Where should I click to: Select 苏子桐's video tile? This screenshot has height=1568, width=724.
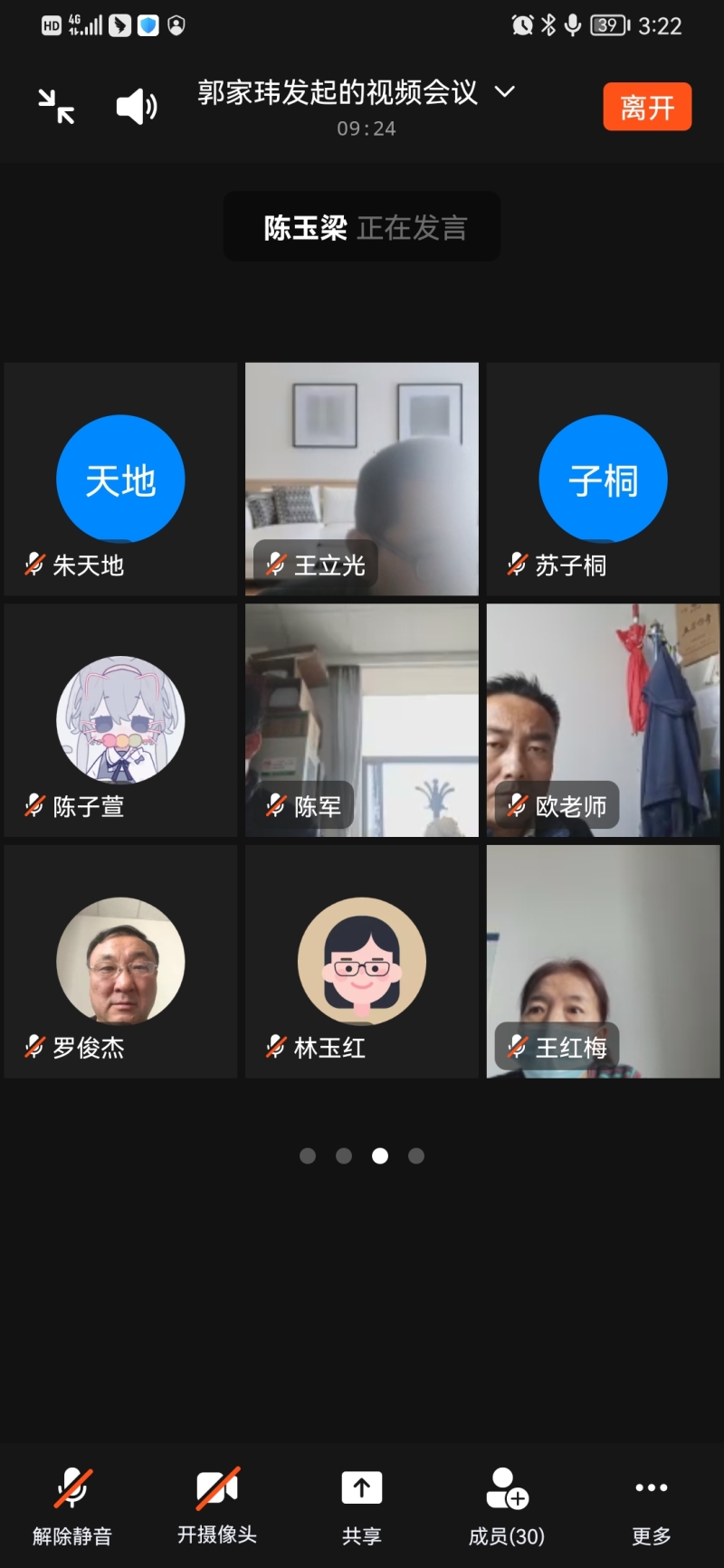click(604, 479)
